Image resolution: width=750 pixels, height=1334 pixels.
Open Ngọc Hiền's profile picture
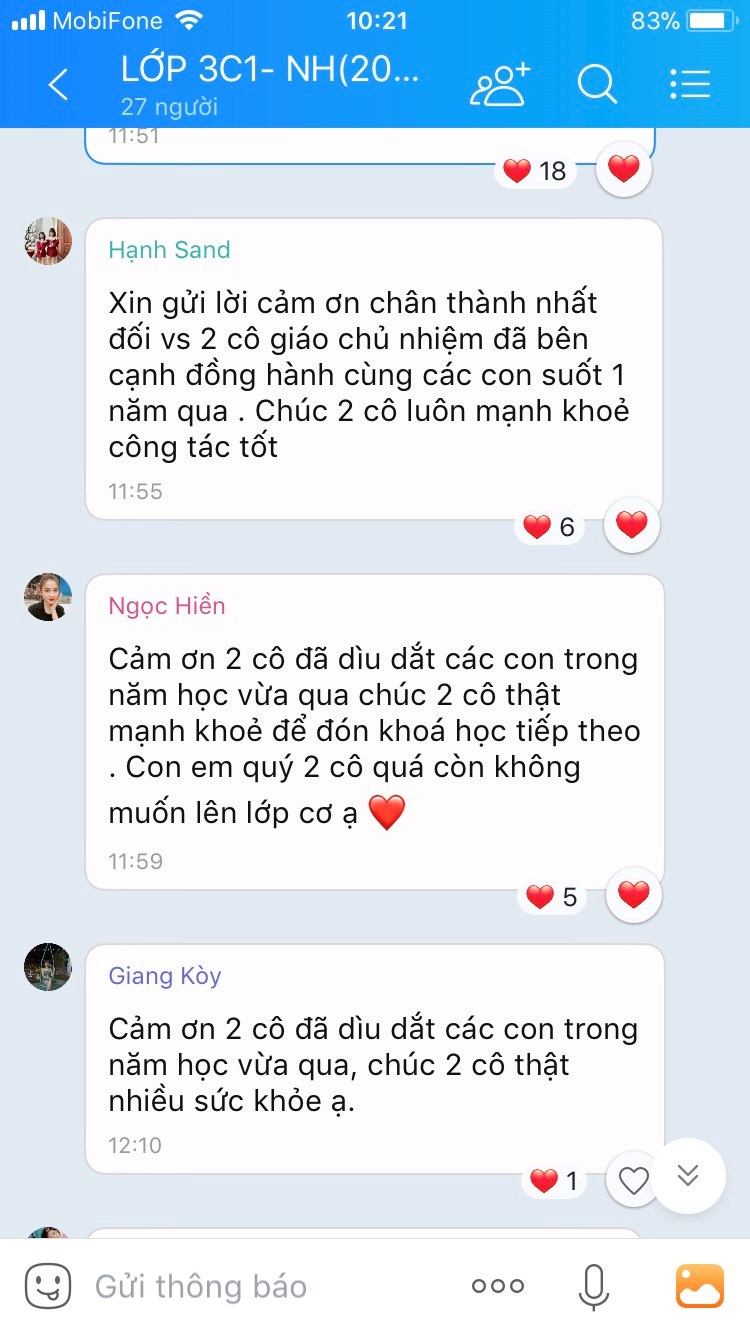pos(48,597)
